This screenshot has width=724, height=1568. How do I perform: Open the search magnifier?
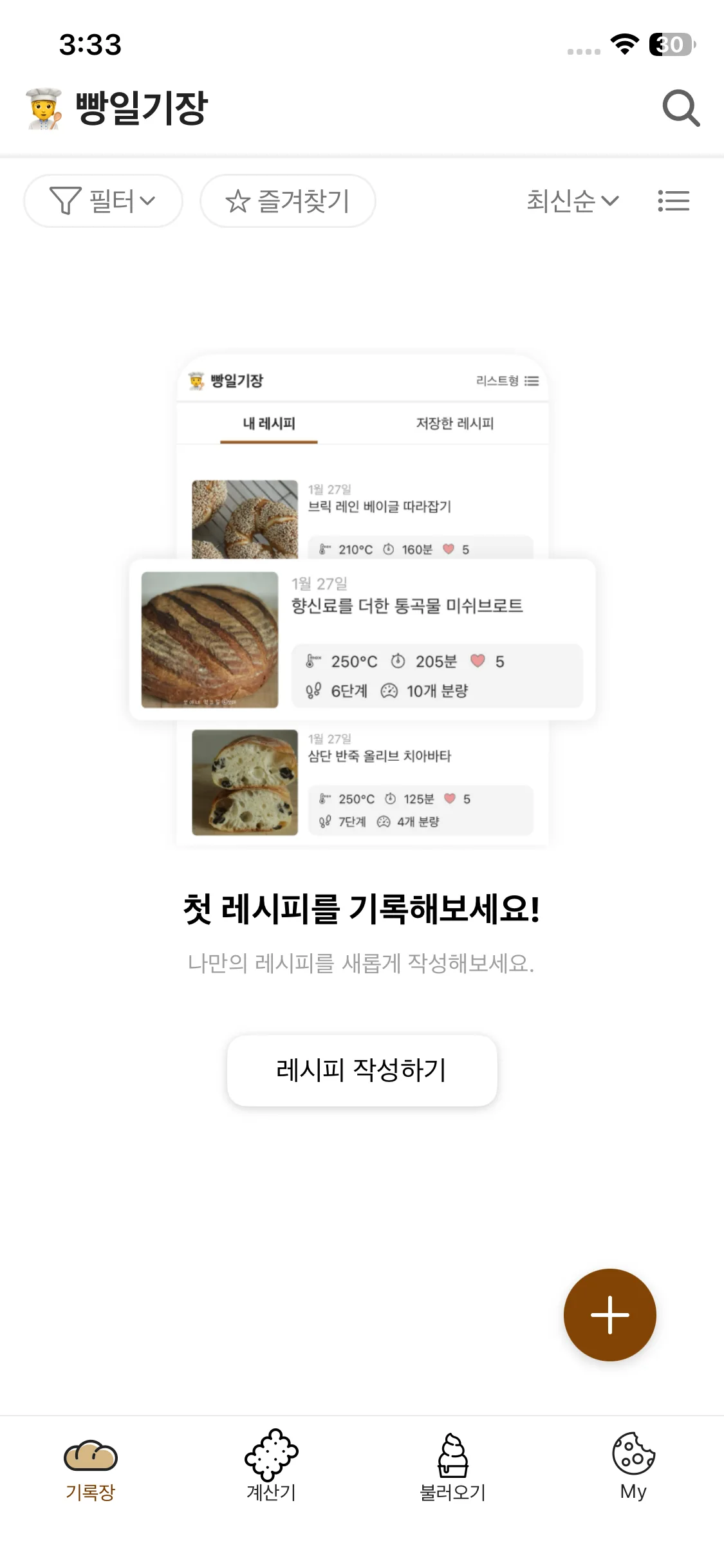tap(680, 108)
